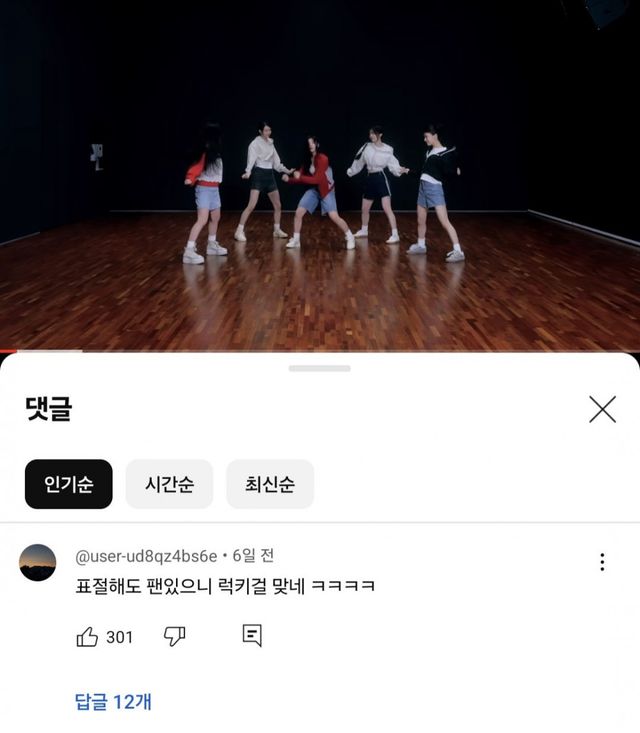The width and height of the screenshot is (640, 733).
Task: Select the 인기순 sort chip
Action: click(69, 485)
